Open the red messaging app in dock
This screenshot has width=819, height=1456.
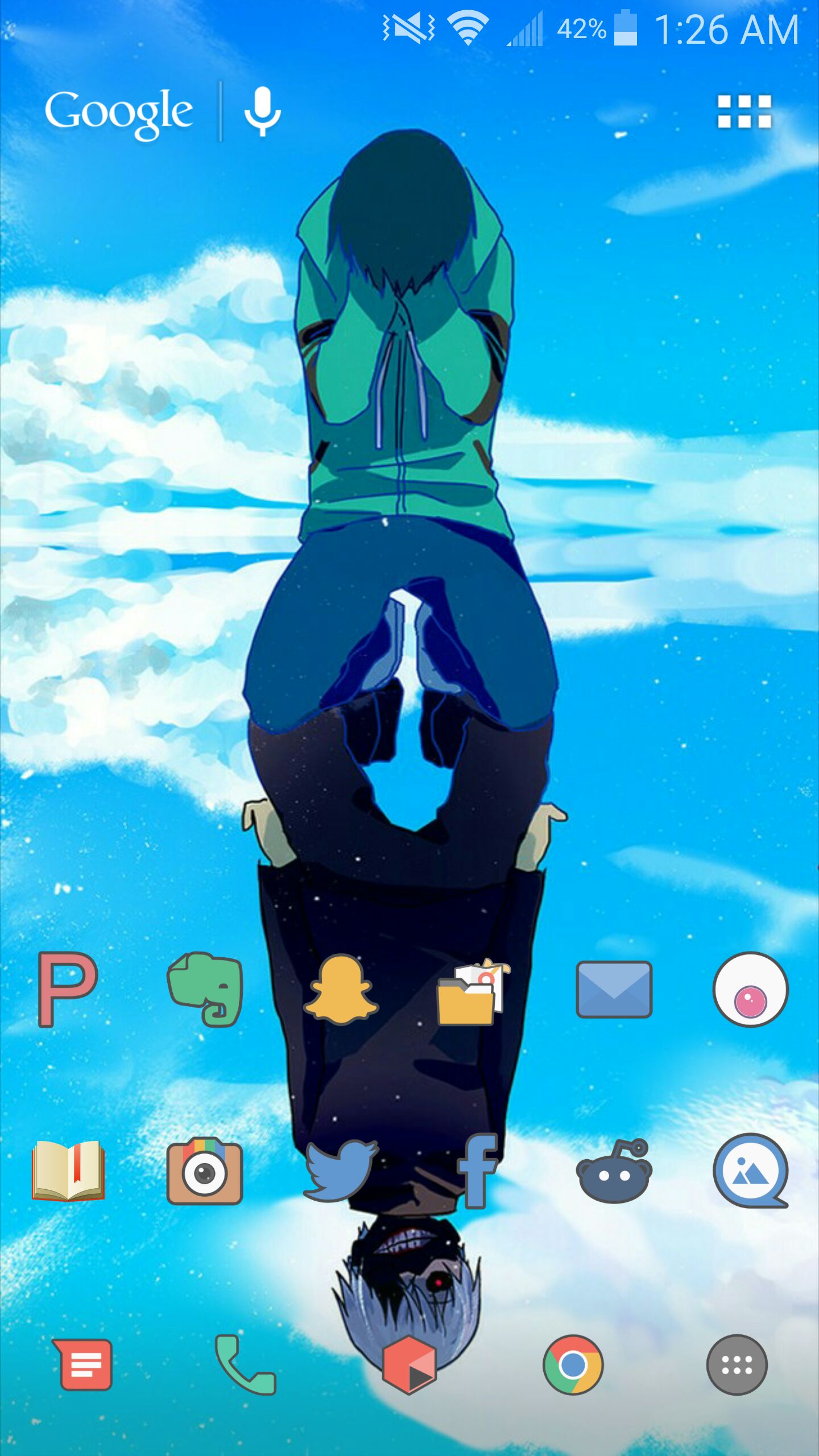coord(83,1365)
